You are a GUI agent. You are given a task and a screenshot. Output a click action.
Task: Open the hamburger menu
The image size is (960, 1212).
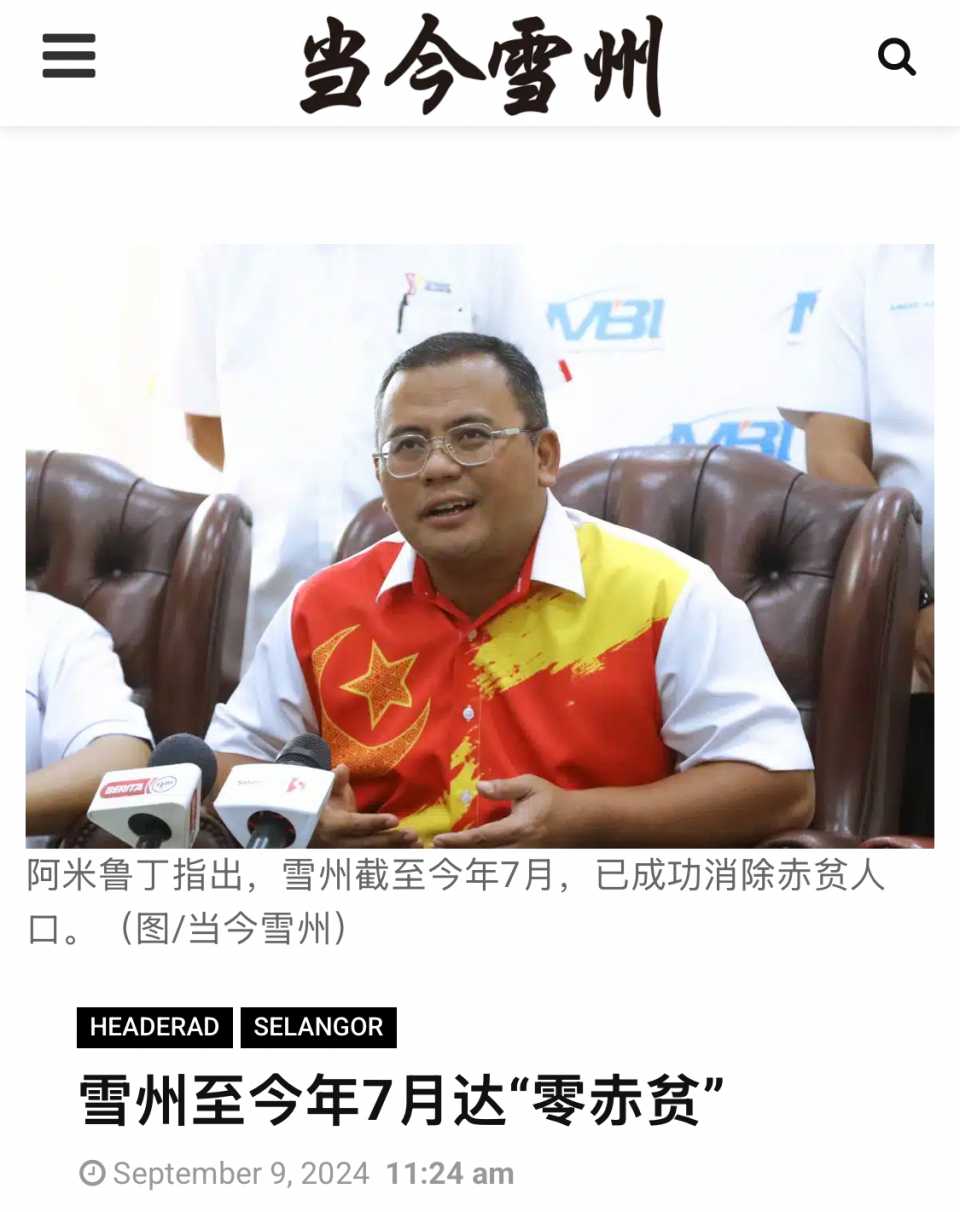(x=69, y=56)
